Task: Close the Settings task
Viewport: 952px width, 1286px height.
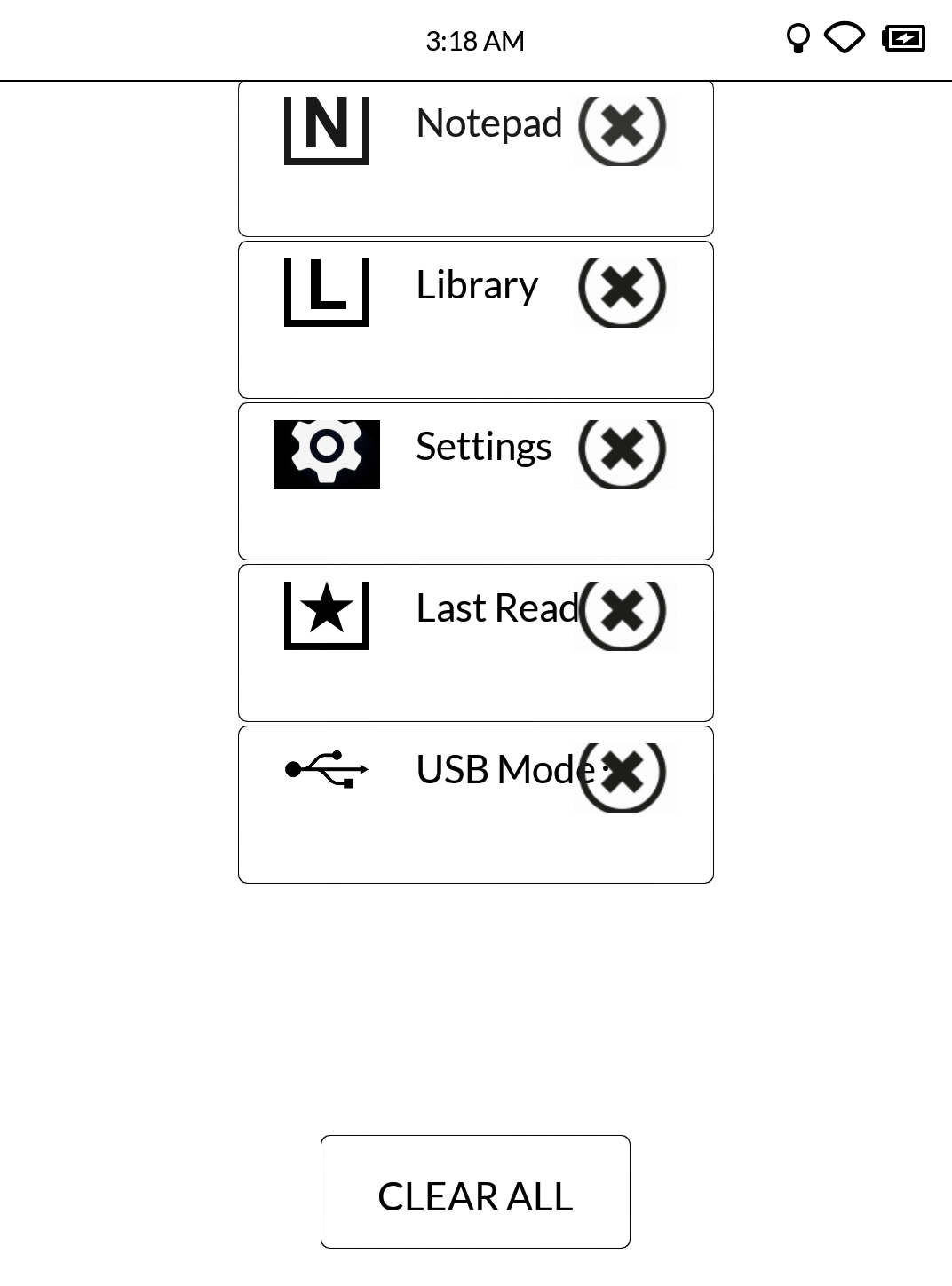Action: 623,451
